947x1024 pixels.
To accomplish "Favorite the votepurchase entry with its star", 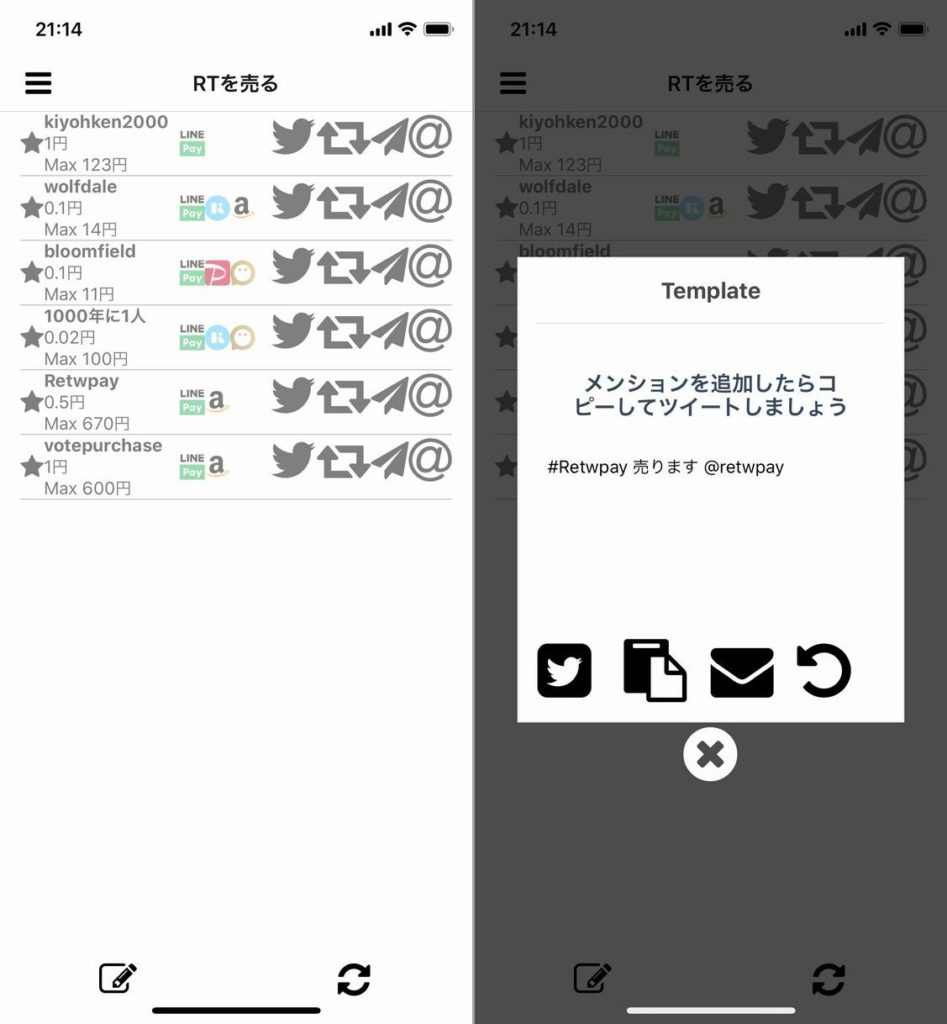I will click(32, 466).
